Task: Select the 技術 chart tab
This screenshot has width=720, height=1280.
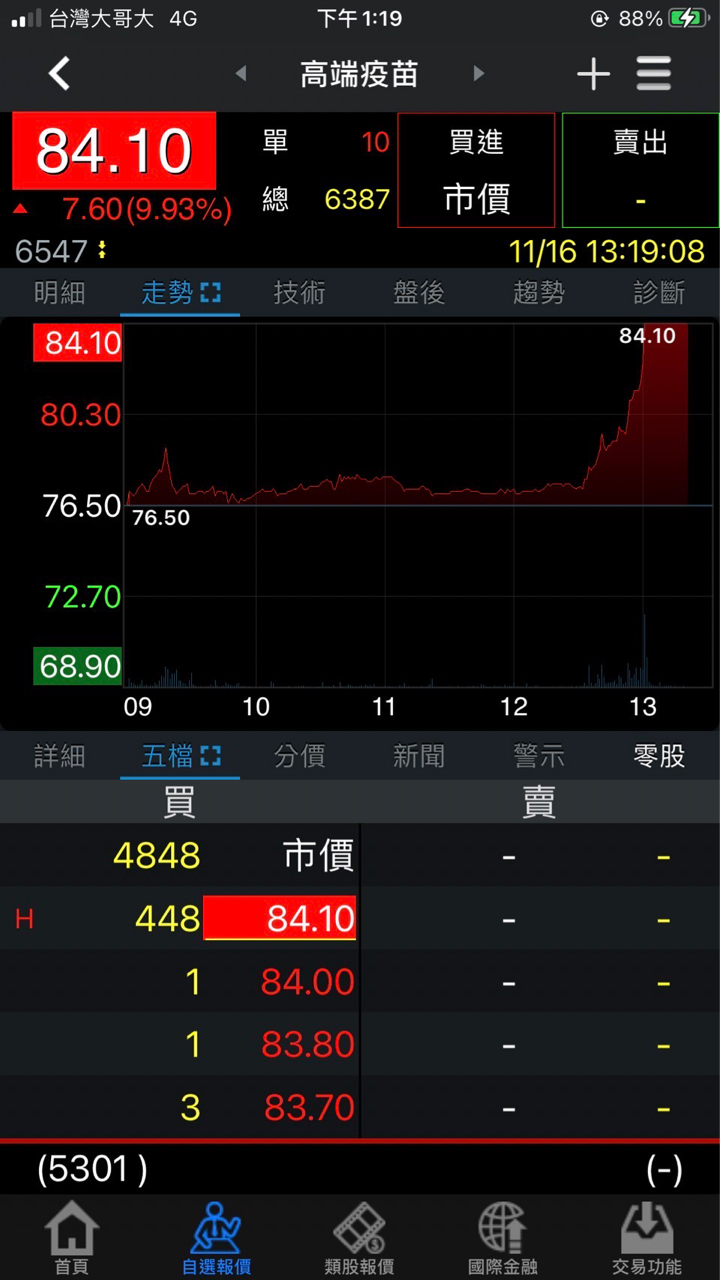Action: (300, 293)
